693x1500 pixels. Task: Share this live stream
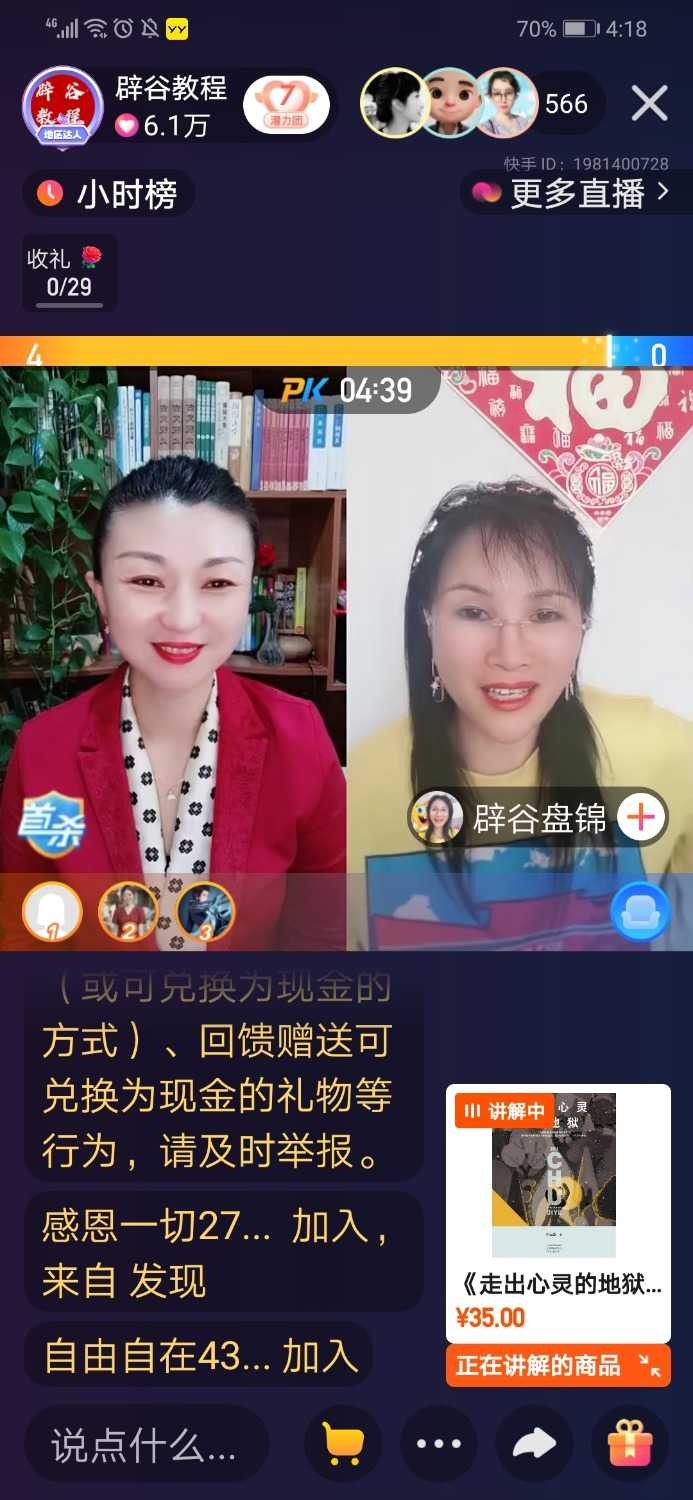pyautogui.click(x=534, y=1444)
